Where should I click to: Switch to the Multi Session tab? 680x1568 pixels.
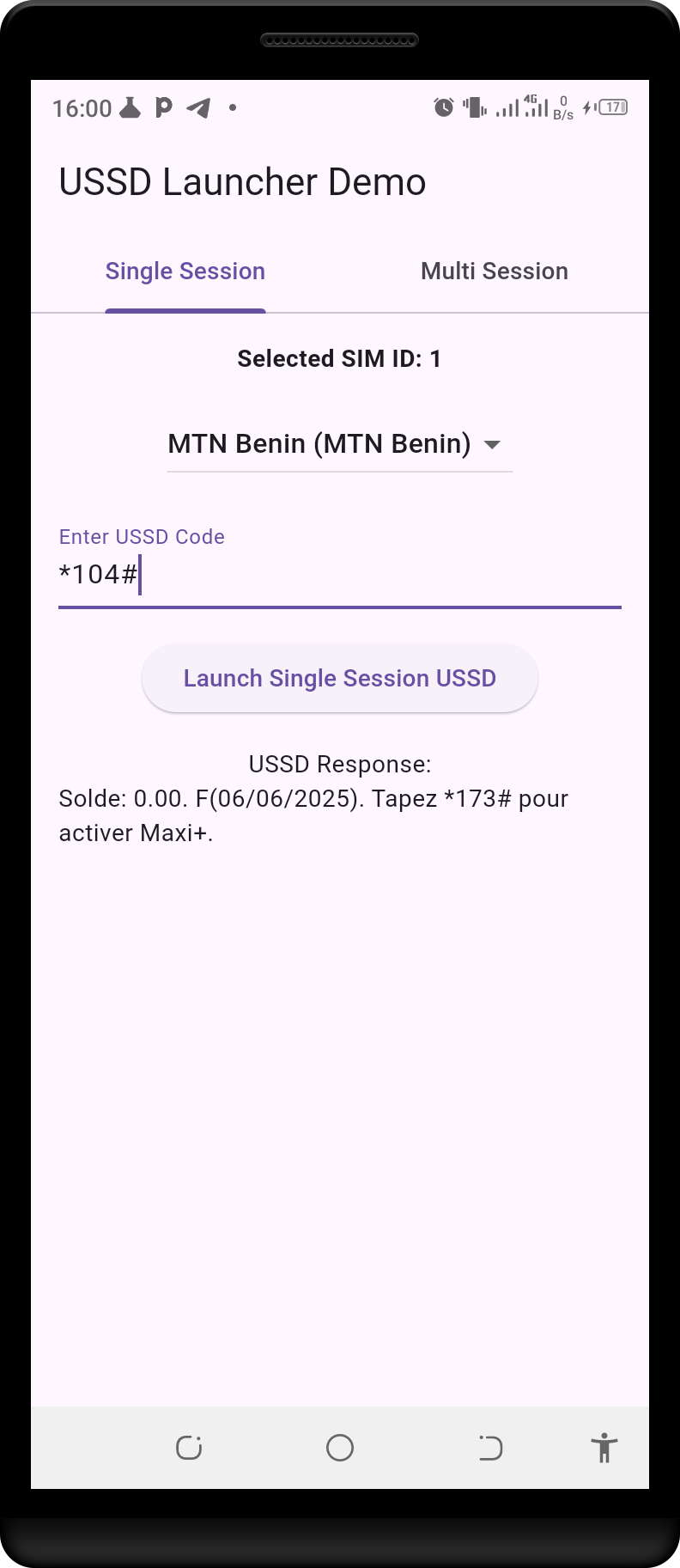pyautogui.click(x=494, y=272)
